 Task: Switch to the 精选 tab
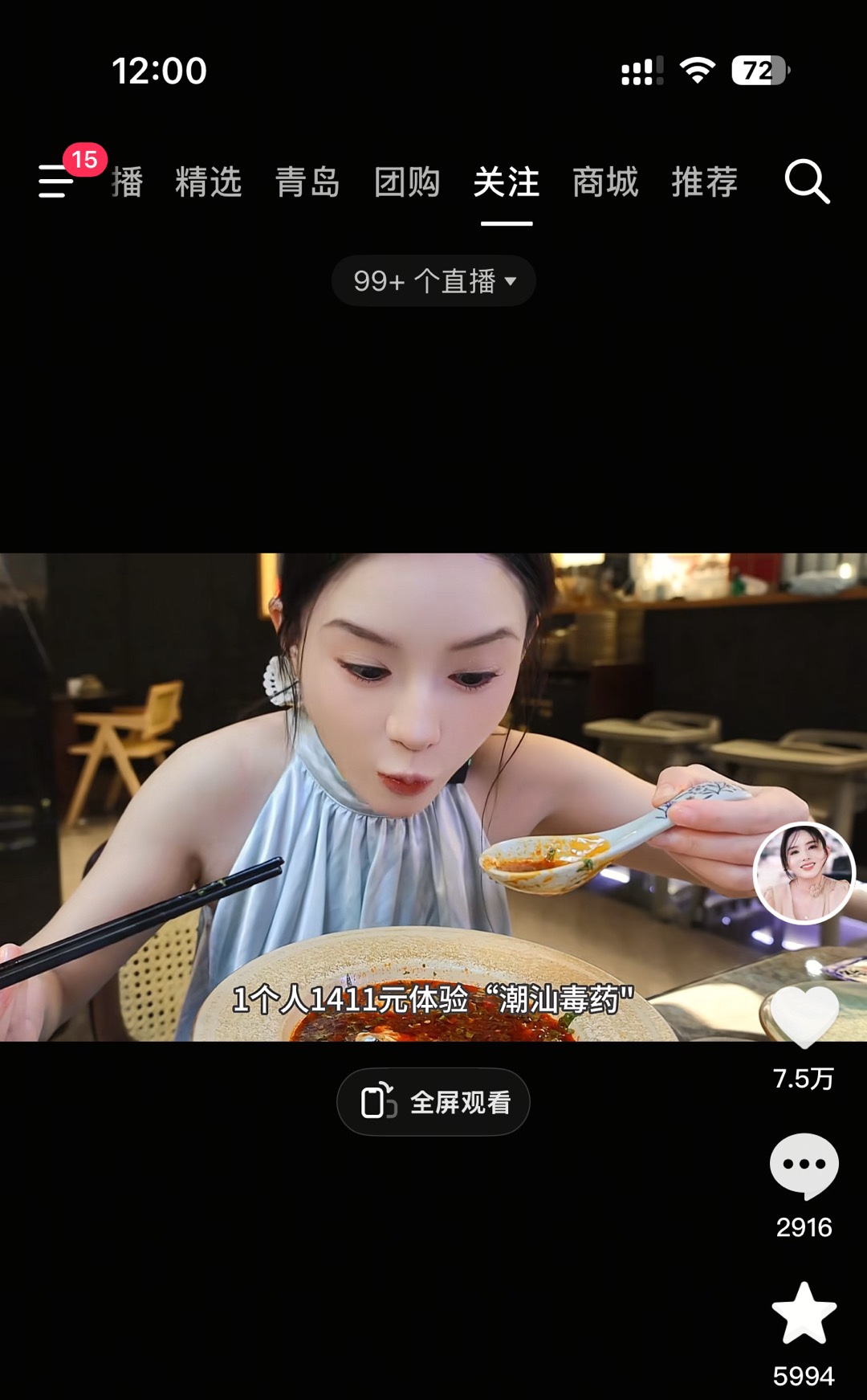point(209,182)
